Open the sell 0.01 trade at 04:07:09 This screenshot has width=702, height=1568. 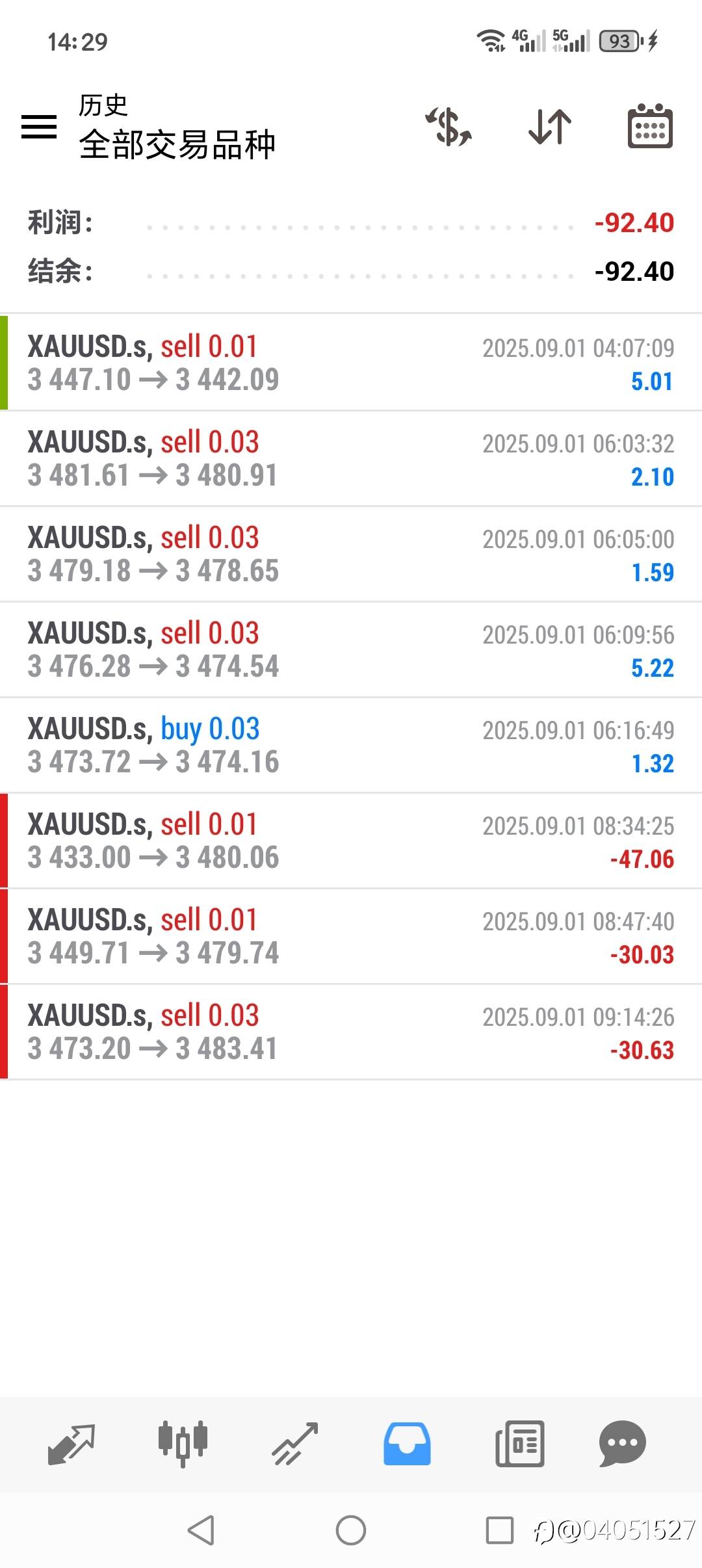tap(351, 363)
